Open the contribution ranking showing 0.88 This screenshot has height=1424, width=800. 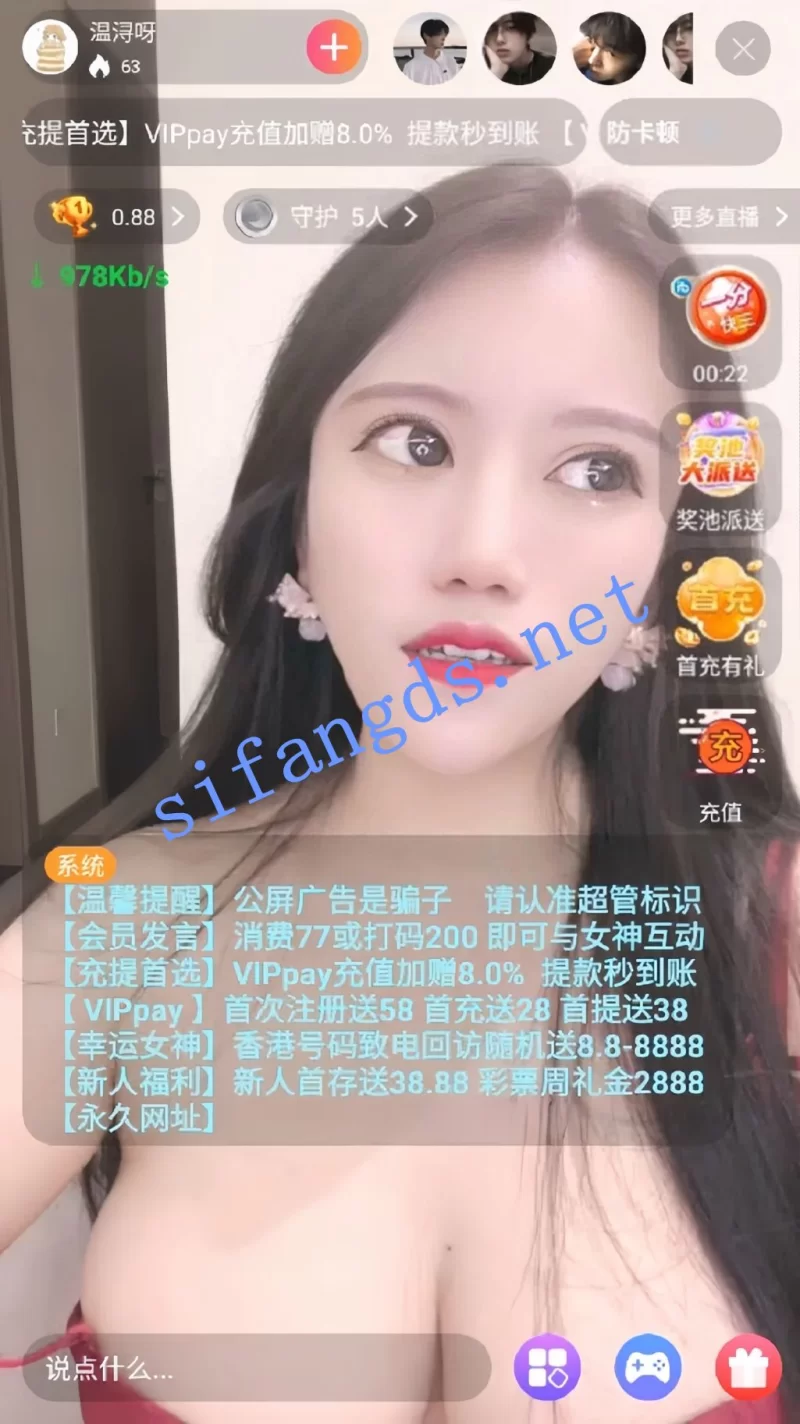pyautogui.click(x=117, y=217)
